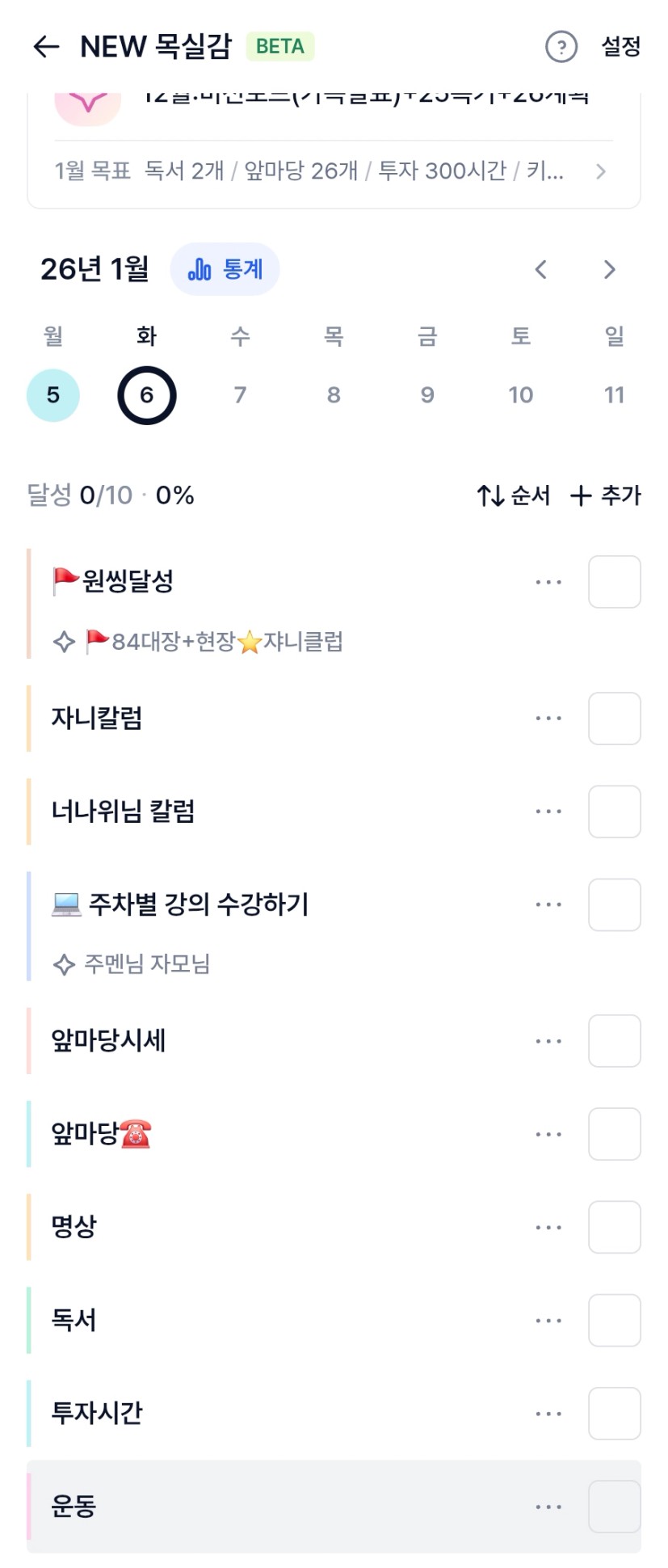View 통계 statistics
Viewport: 668px width, 1568px height.
pyautogui.click(x=225, y=269)
